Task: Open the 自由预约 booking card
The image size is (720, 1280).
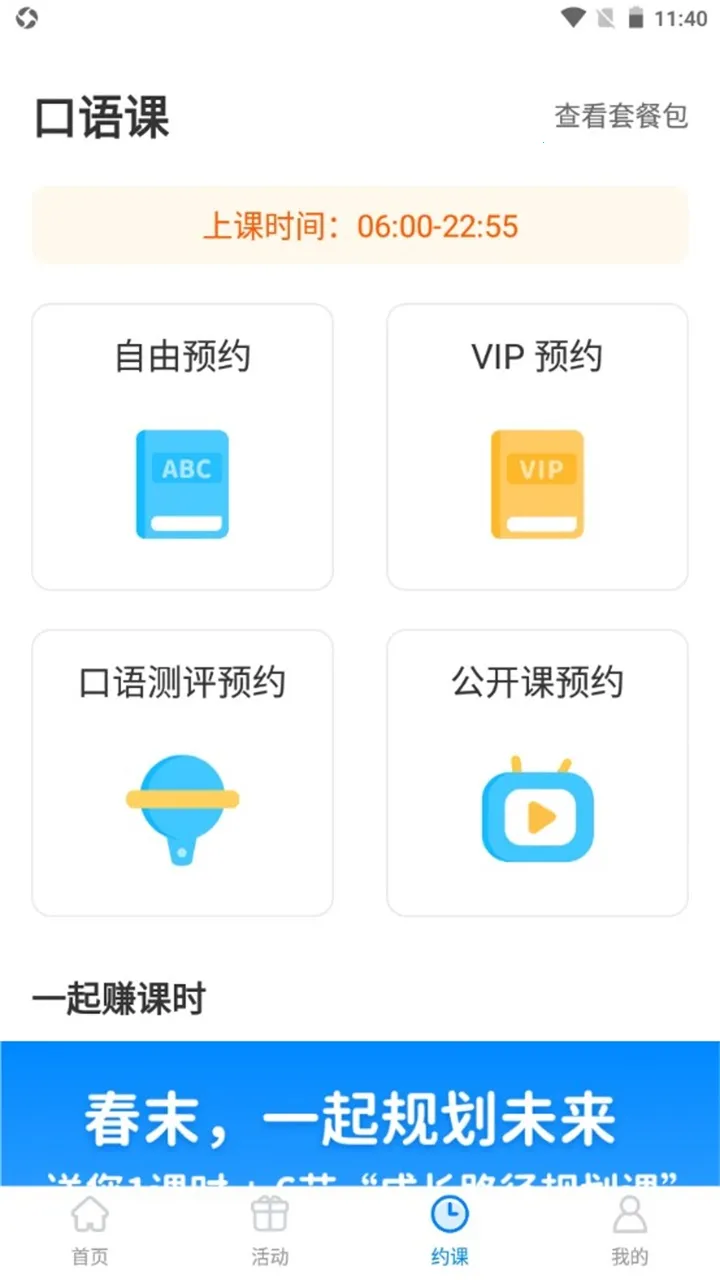Action: [x=182, y=447]
